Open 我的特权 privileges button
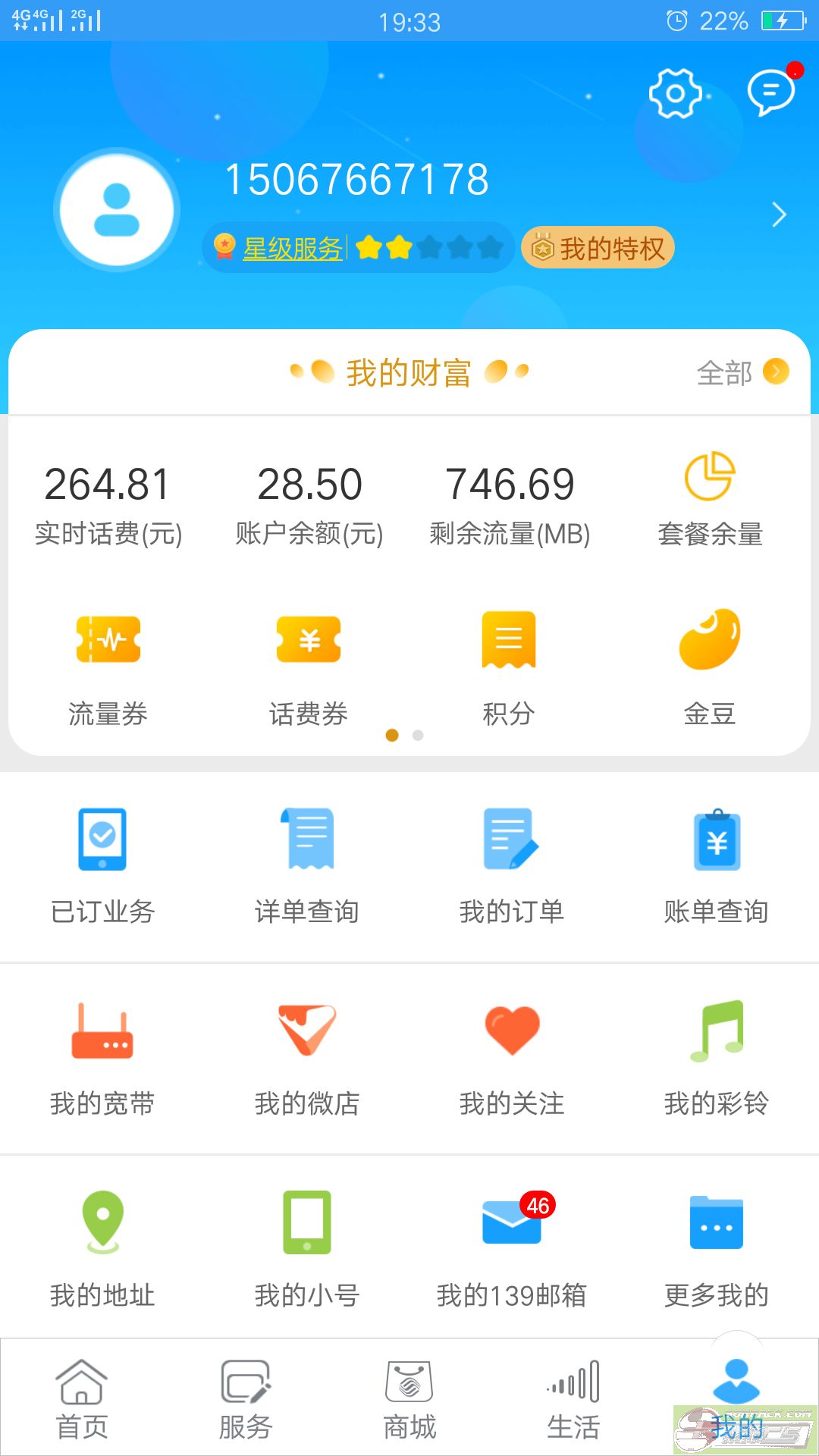 tap(598, 248)
